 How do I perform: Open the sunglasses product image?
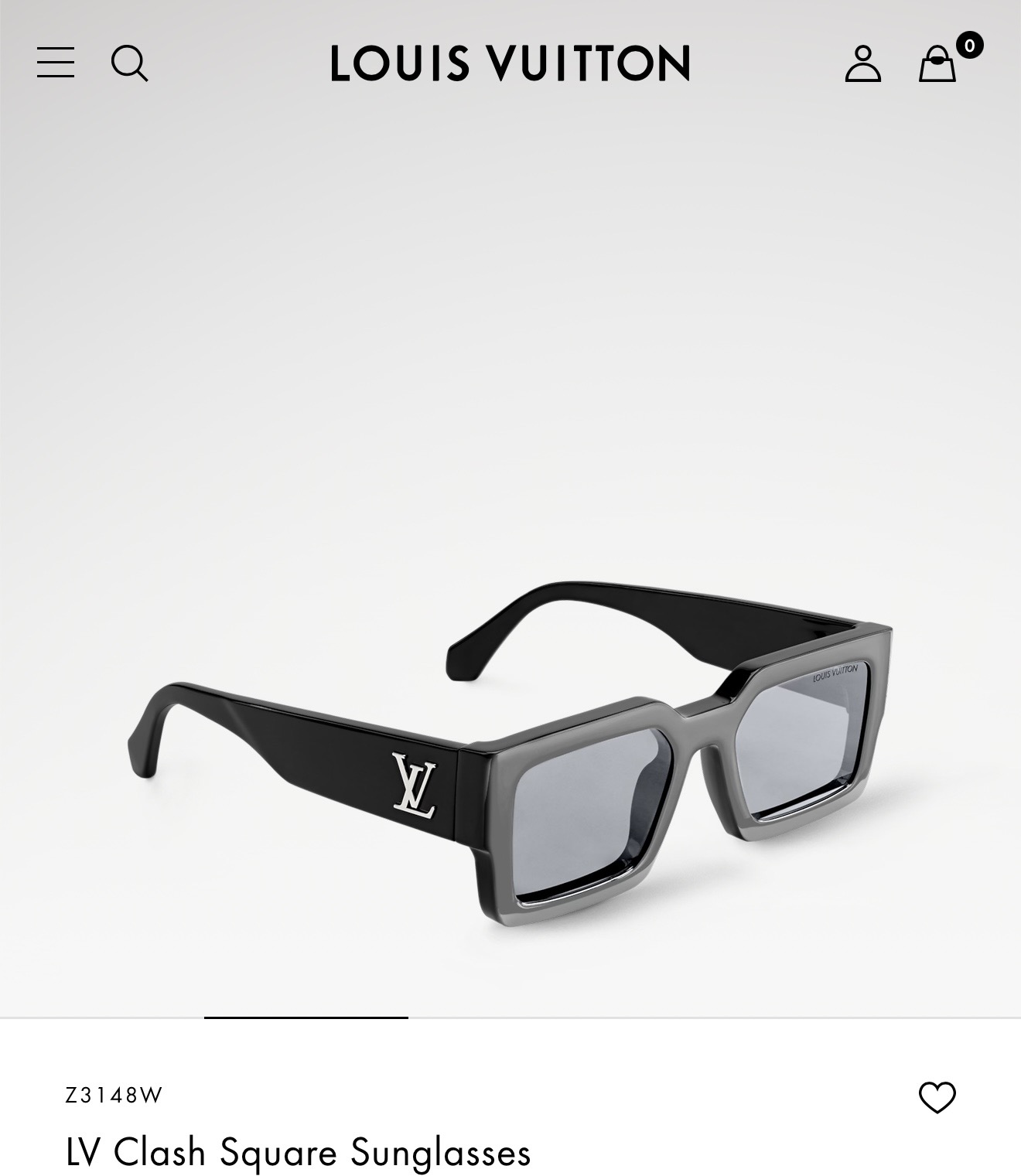tap(510, 758)
